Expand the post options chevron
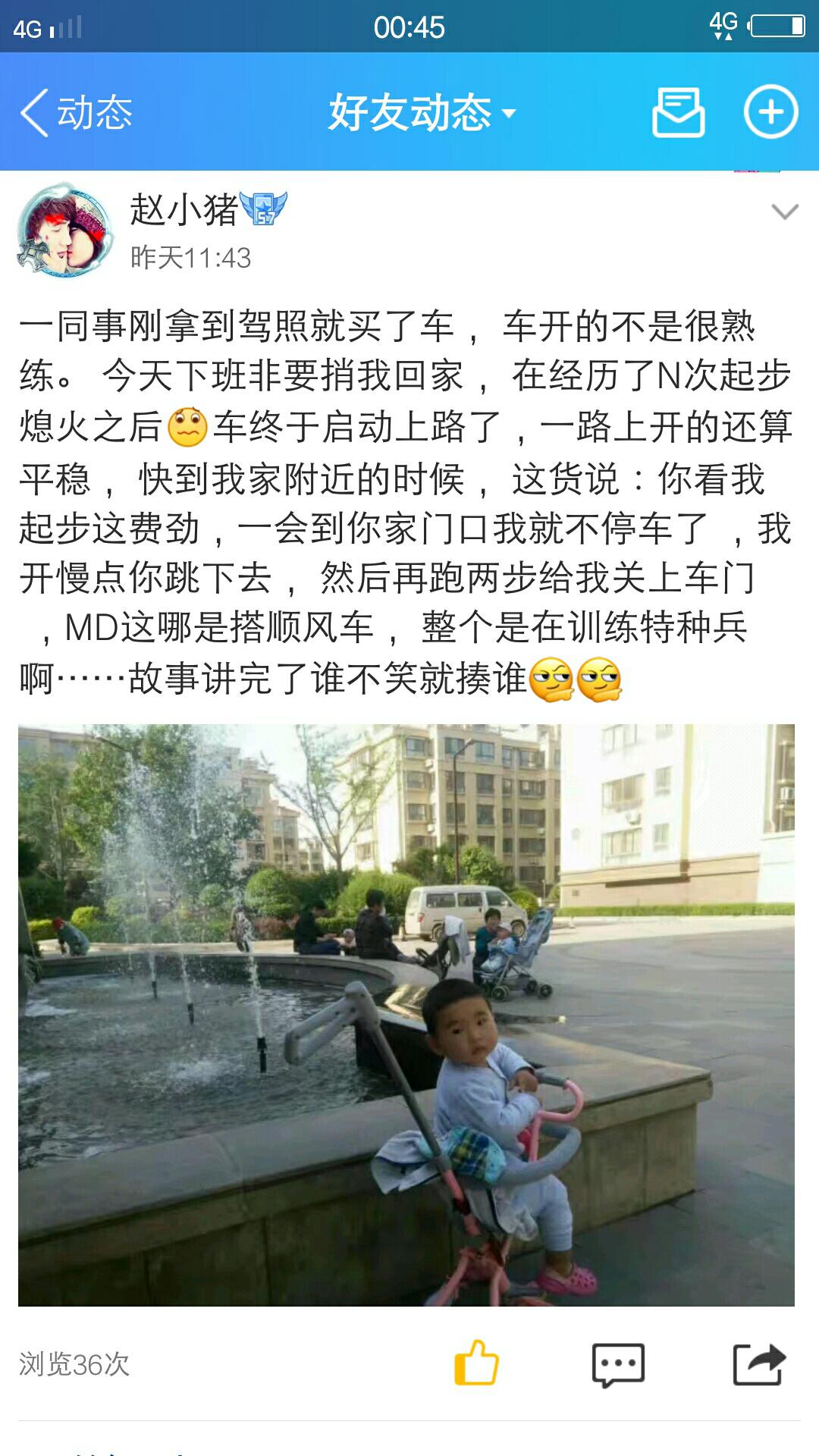Screen dimensions: 819x1456 pyautogui.click(x=785, y=212)
